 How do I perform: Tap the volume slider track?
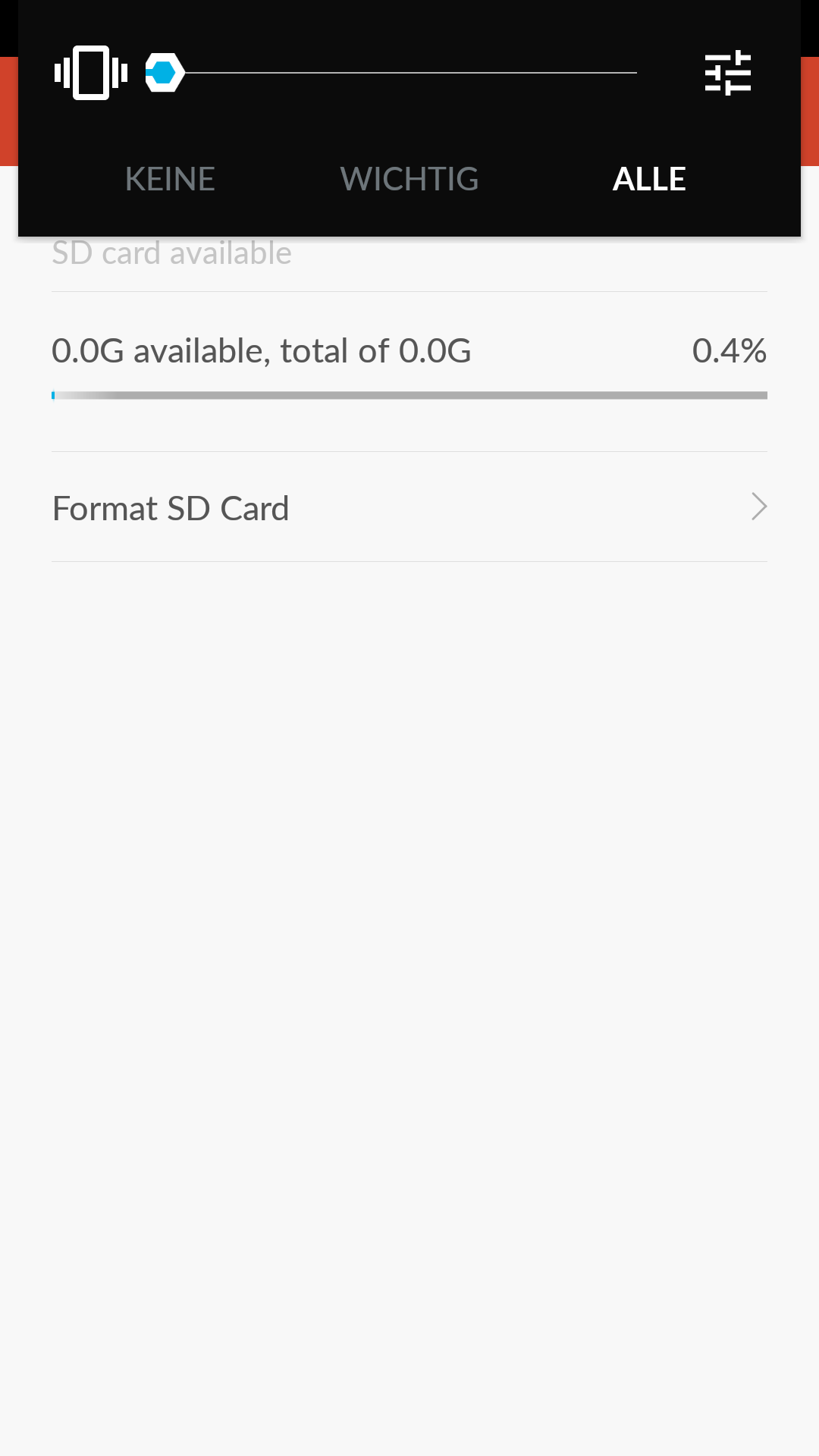pyautogui.click(x=391, y=73)
